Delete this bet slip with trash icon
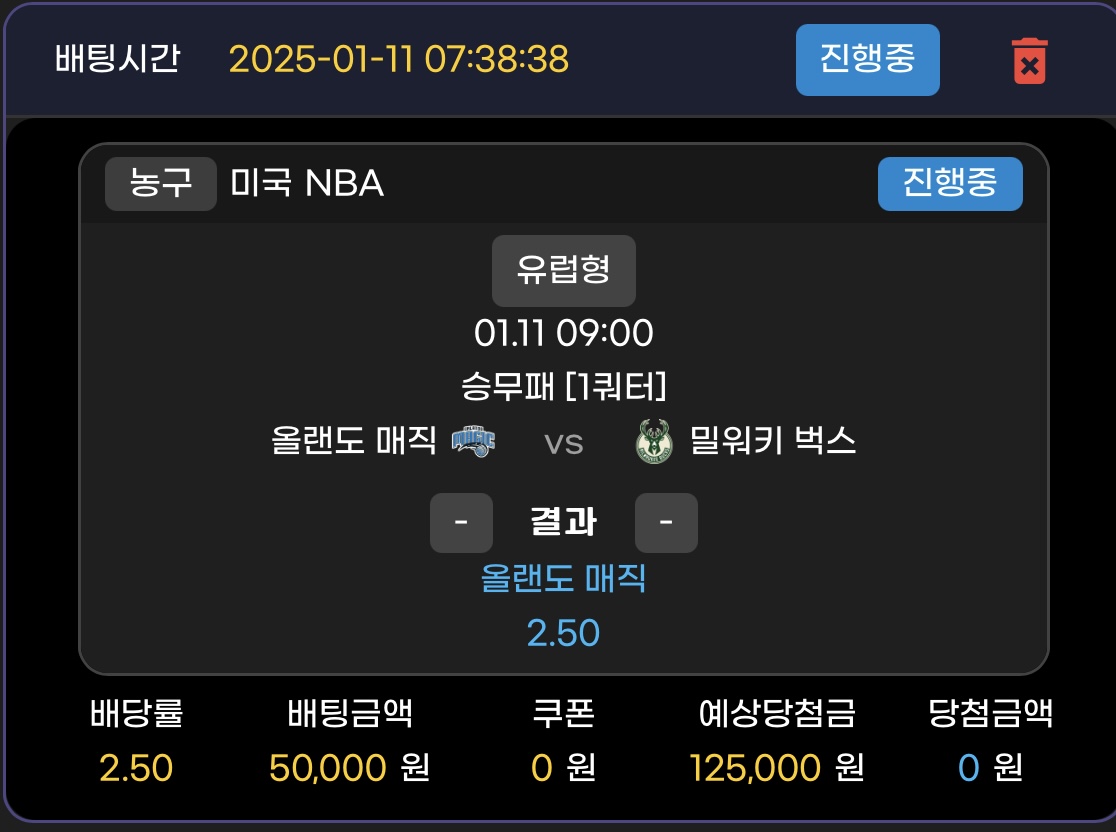The height and width of the screenshot is (832, 1116). tap(1029, 61)
